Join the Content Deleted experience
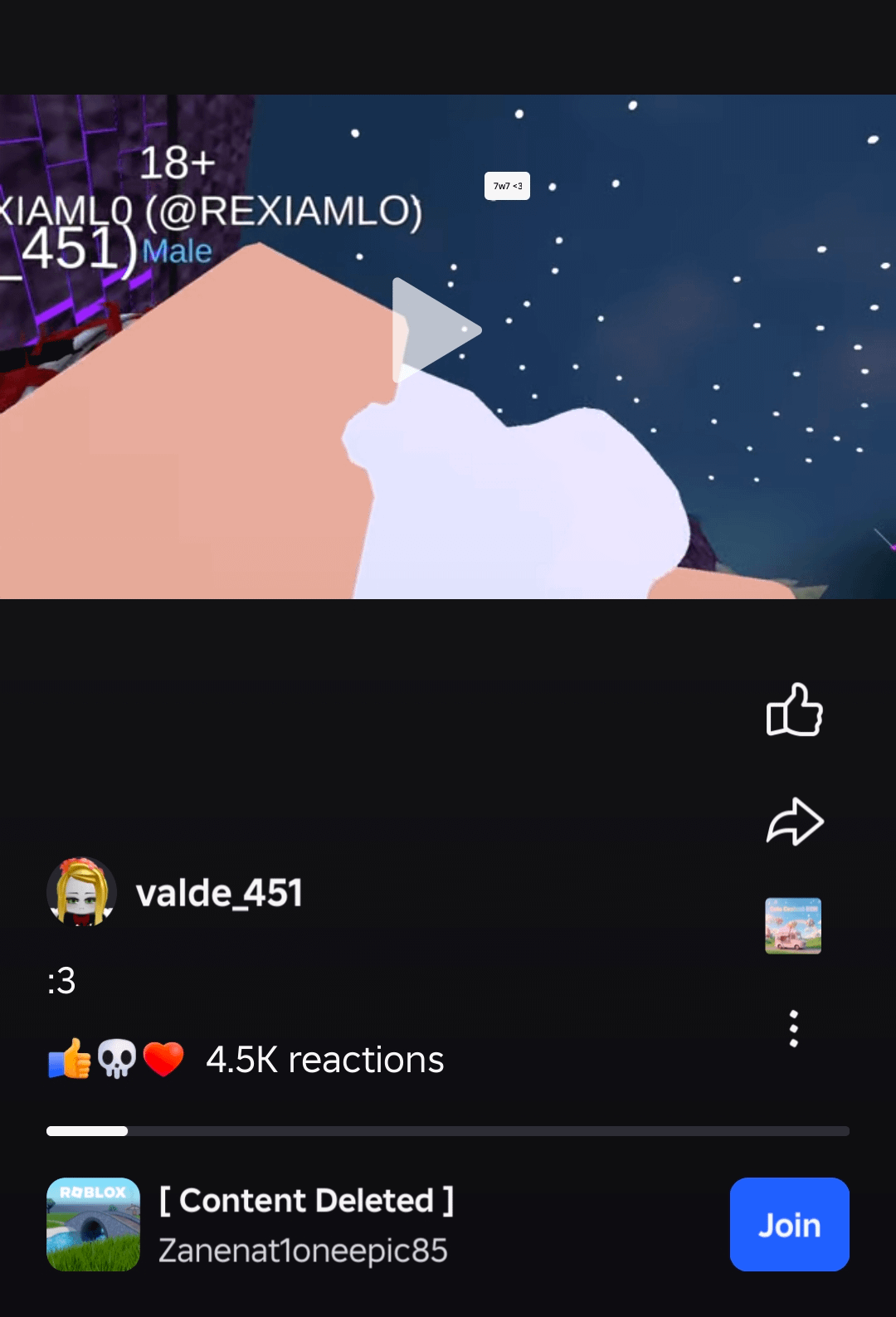 click(789, 1225)
